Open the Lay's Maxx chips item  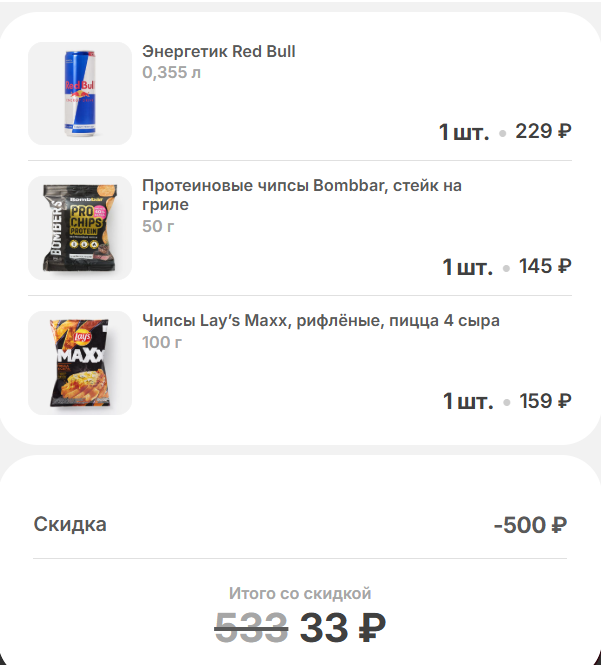click(320, 321)
